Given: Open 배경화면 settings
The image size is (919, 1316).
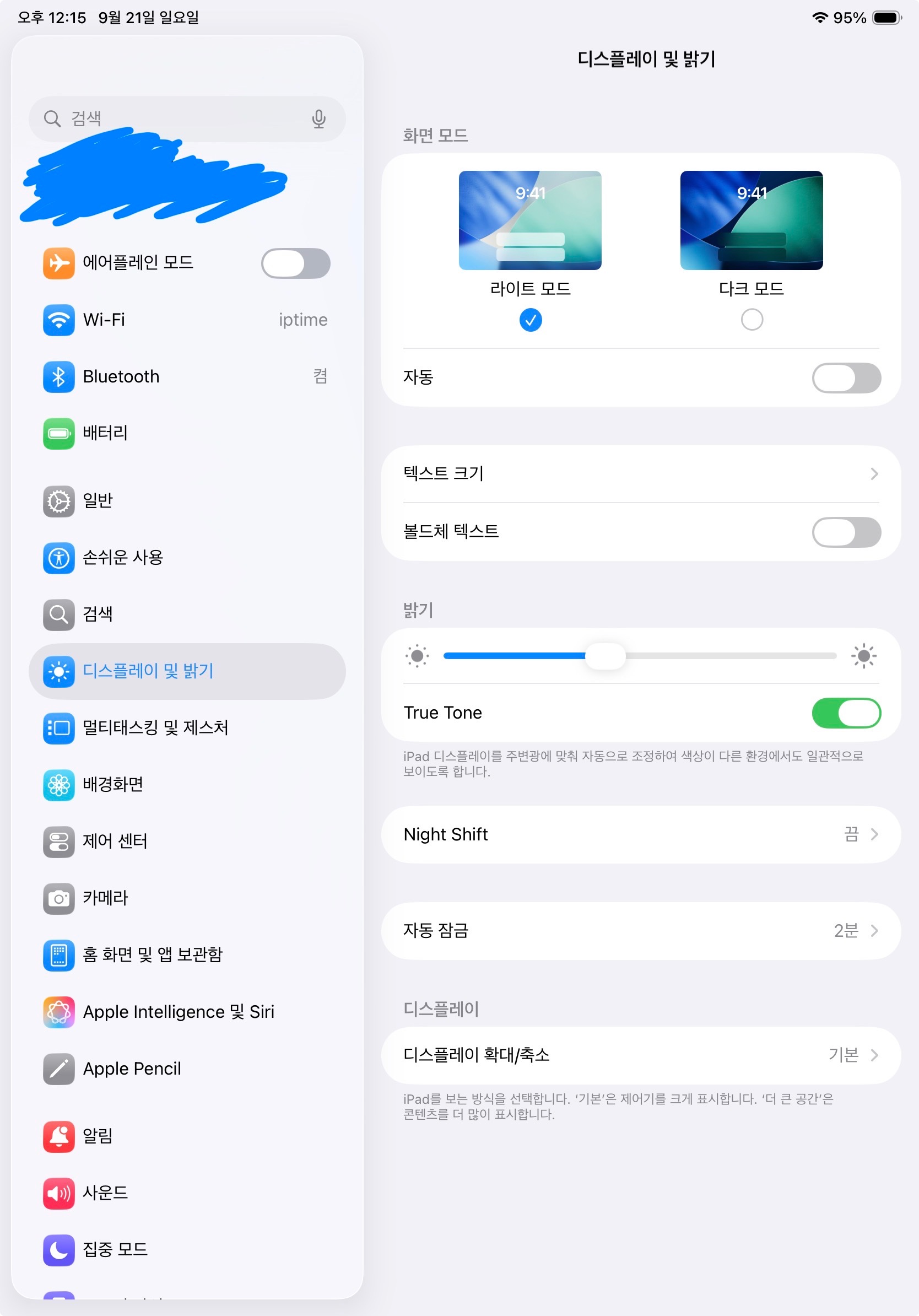Looking at the screenshot, I should [x=186, y=784].
